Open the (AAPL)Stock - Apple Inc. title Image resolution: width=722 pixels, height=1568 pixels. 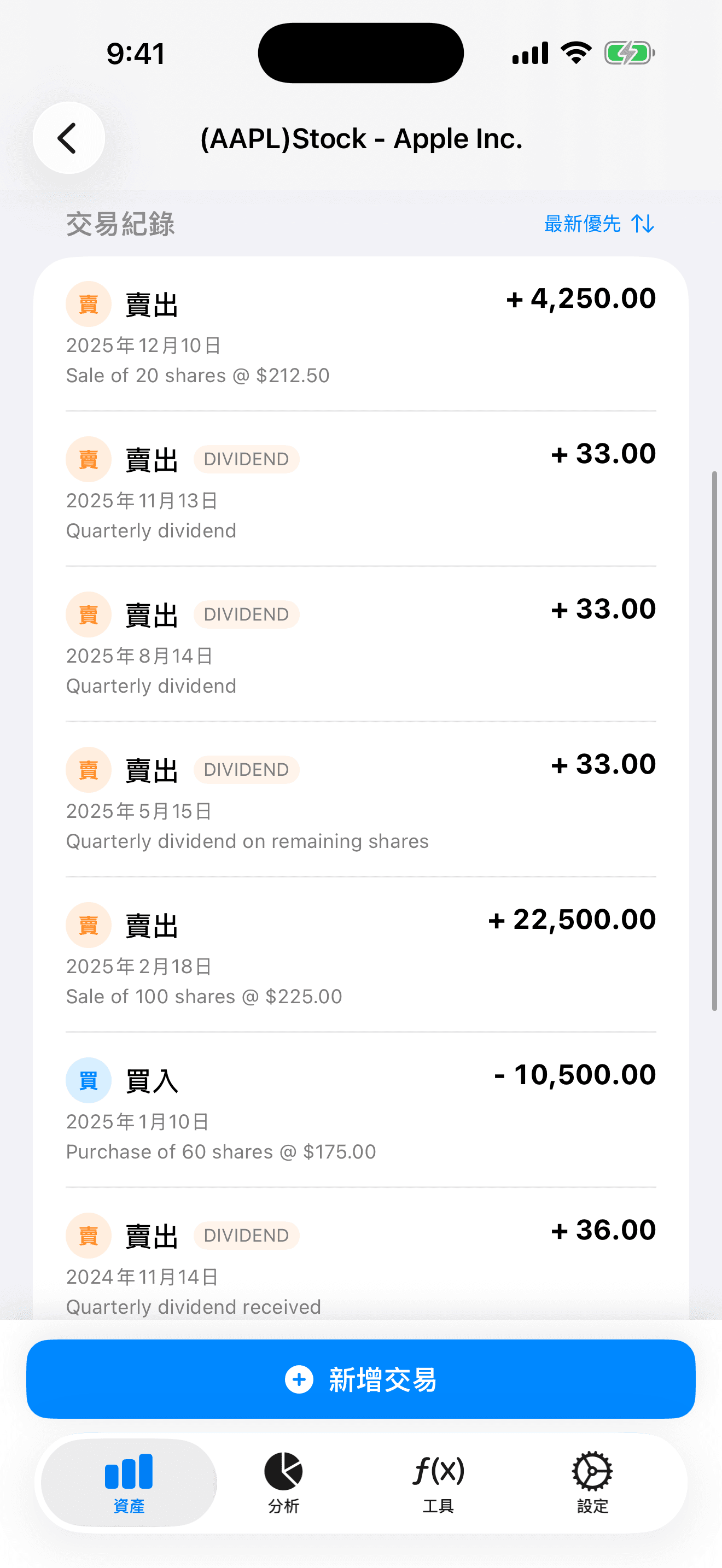[x=361, y=138]
